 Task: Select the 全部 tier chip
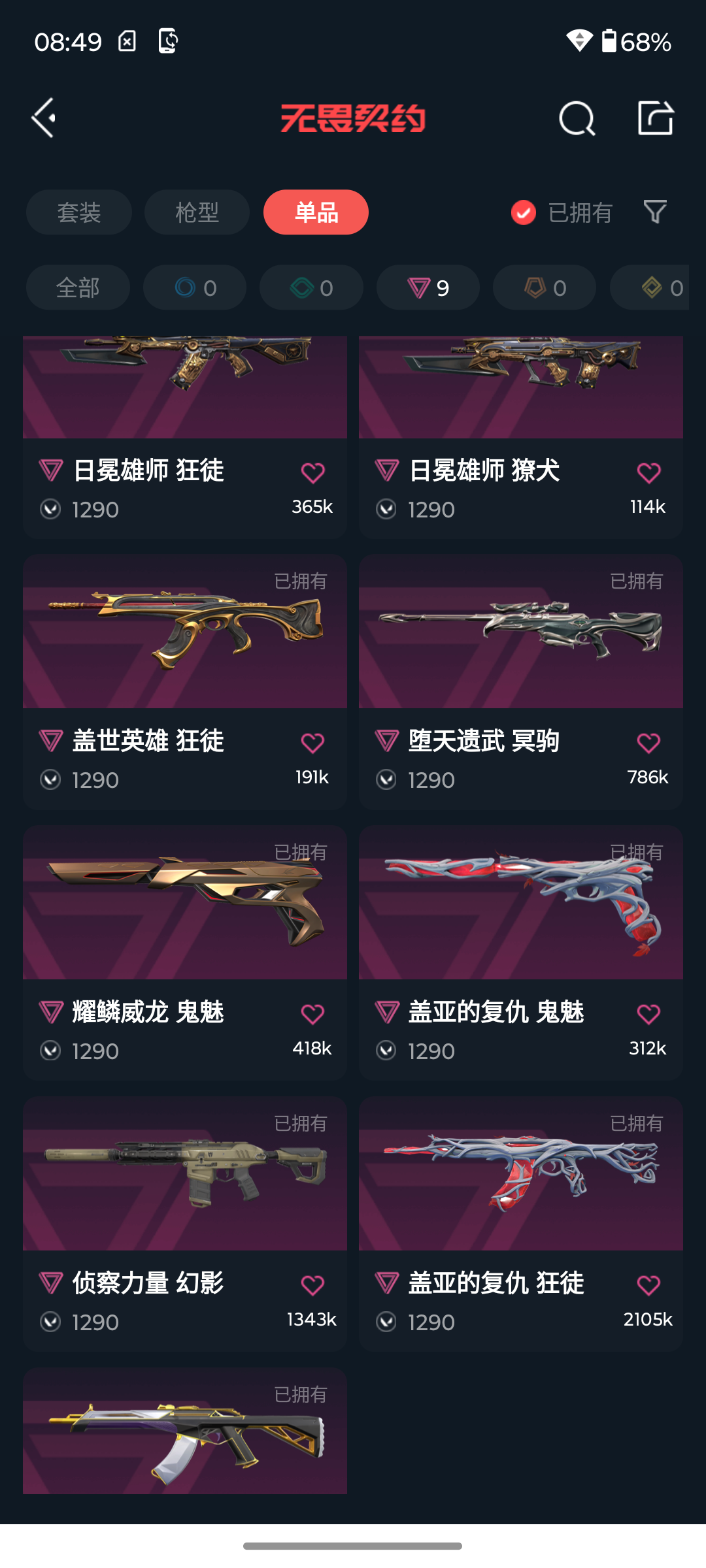click(x=78, y=287)
